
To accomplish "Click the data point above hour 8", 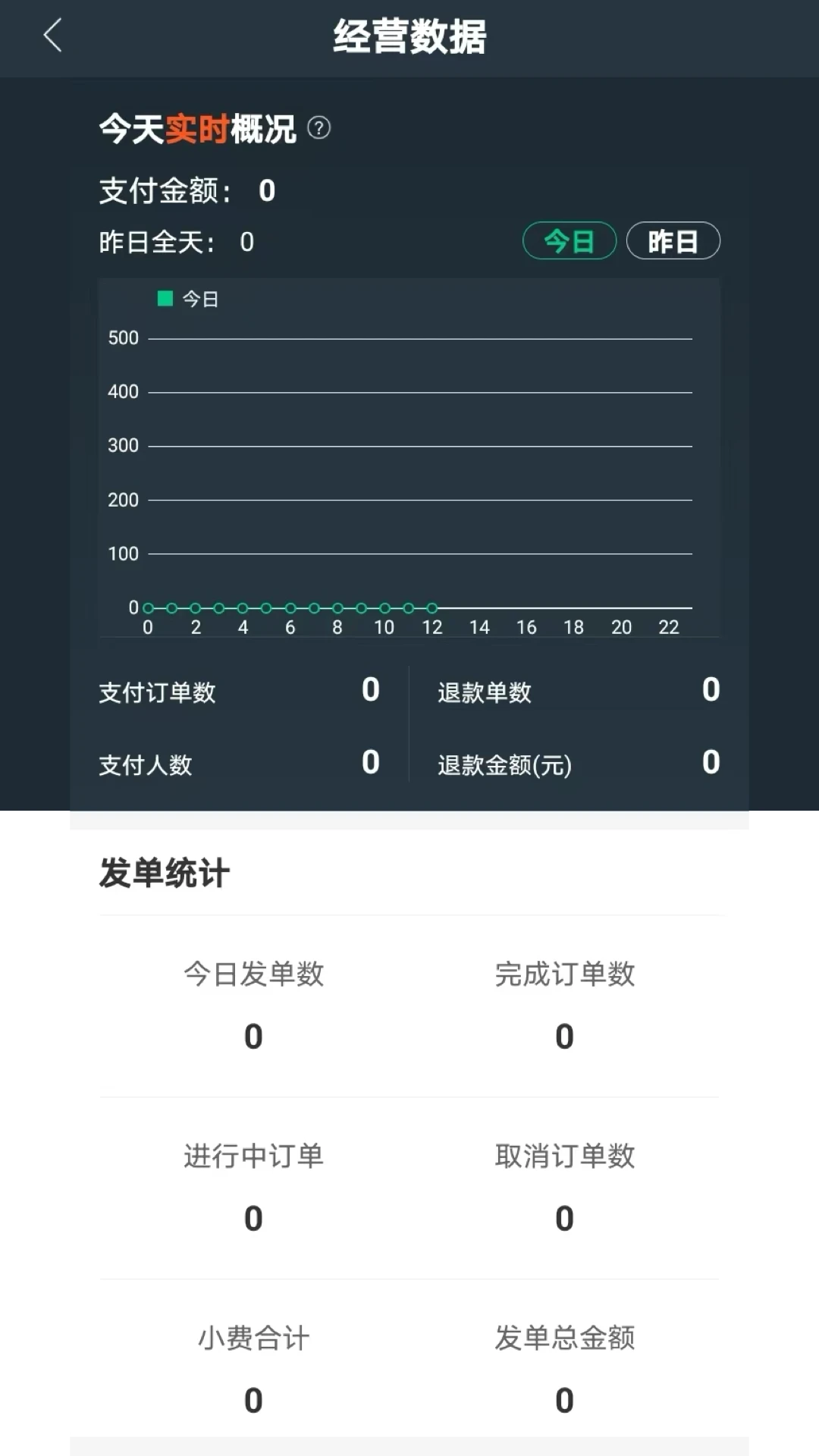I will (337, 608).
